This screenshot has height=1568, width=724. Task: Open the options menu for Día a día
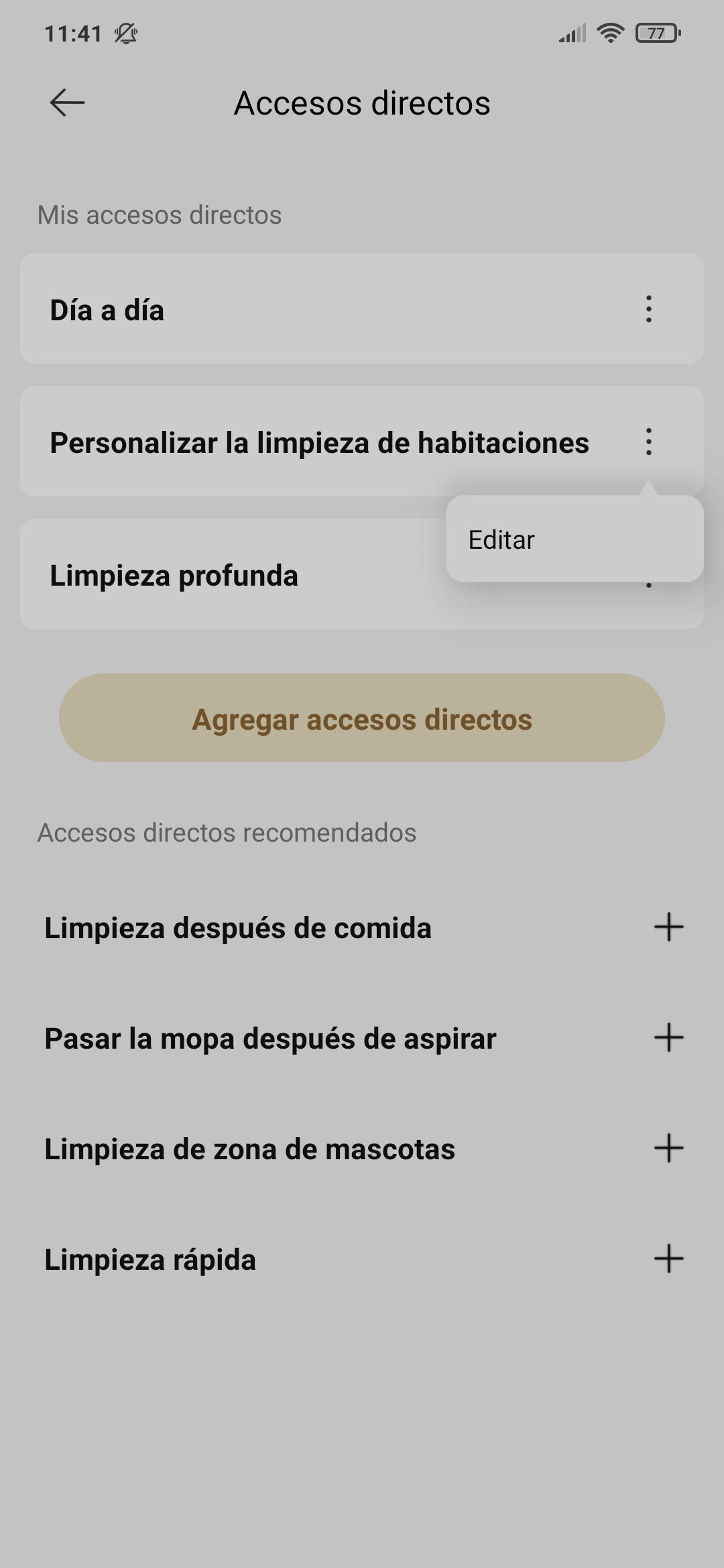[648, 309]
